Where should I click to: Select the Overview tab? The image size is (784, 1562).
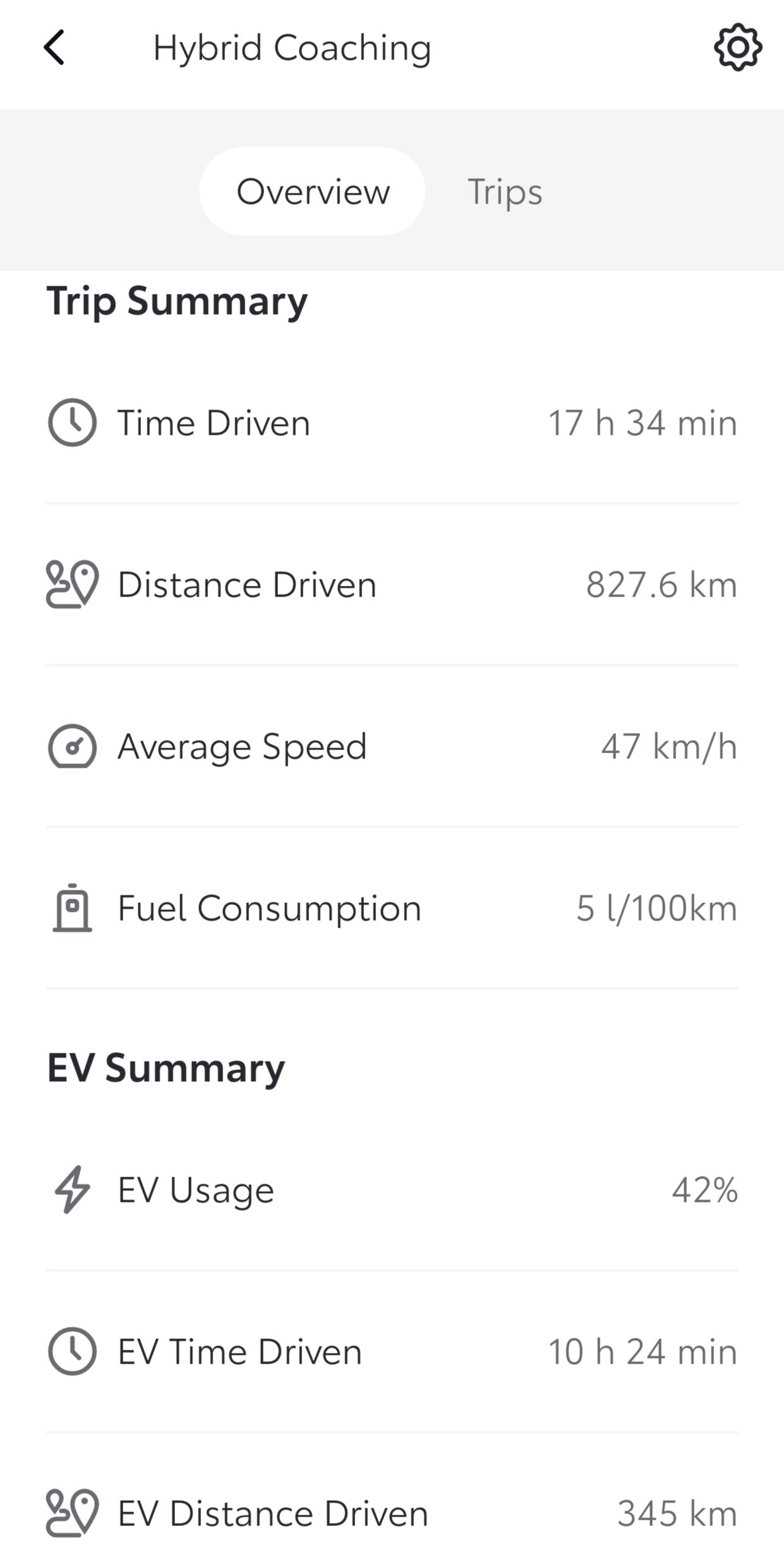click(x=313, y=191)
